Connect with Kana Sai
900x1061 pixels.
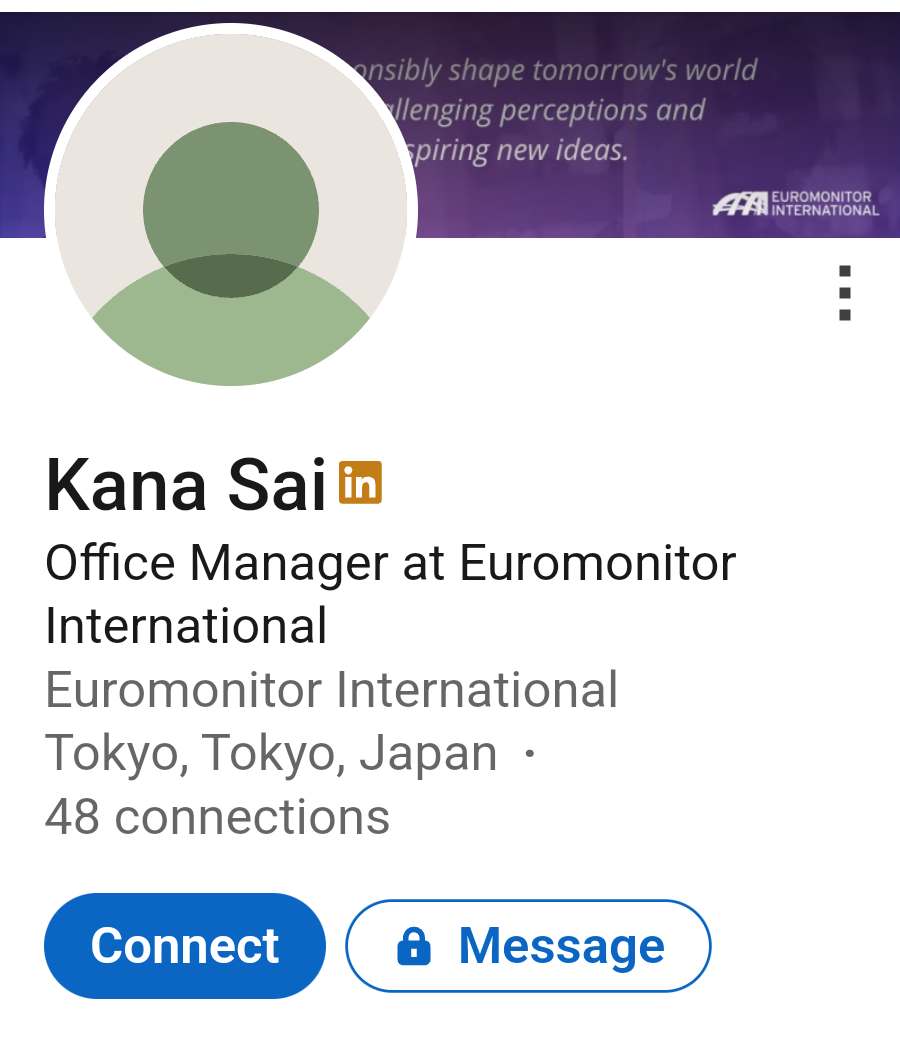[185, 945]
